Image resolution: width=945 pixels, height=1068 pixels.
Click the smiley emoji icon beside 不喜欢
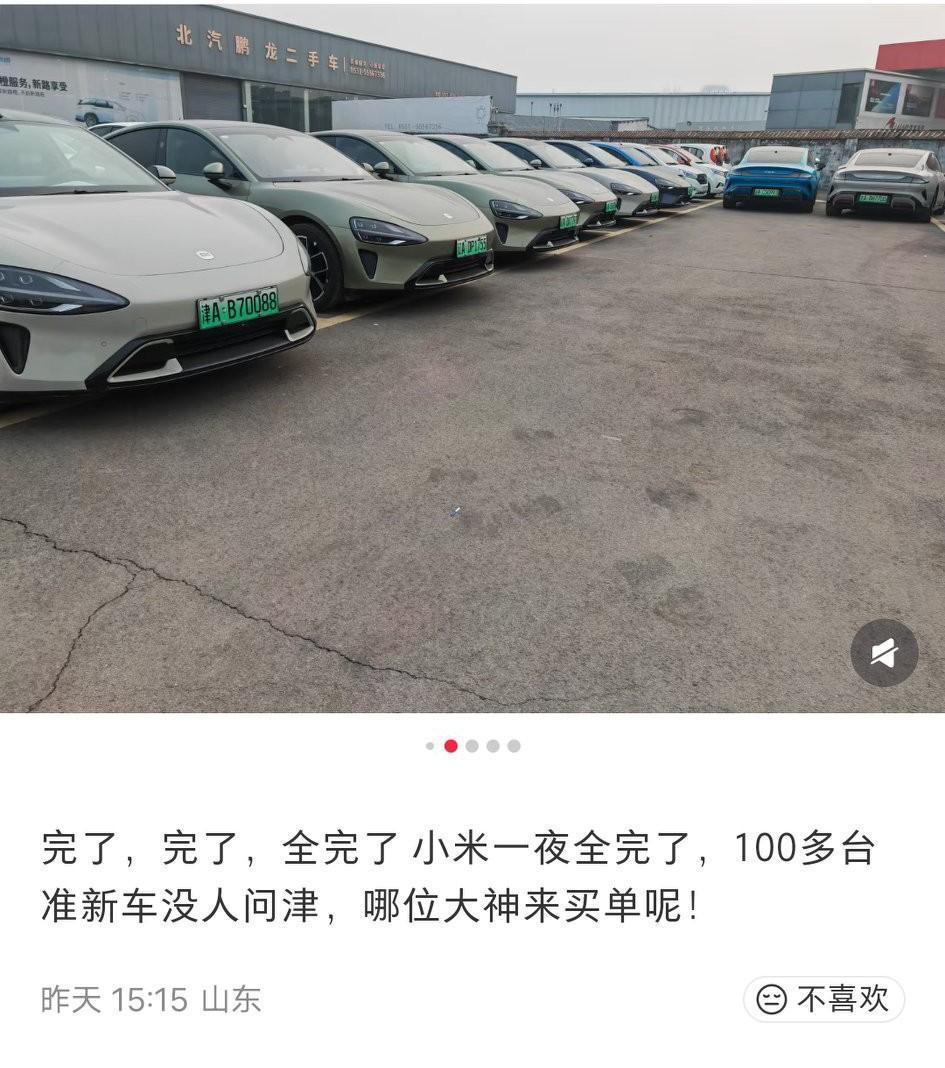coord(769,999)
